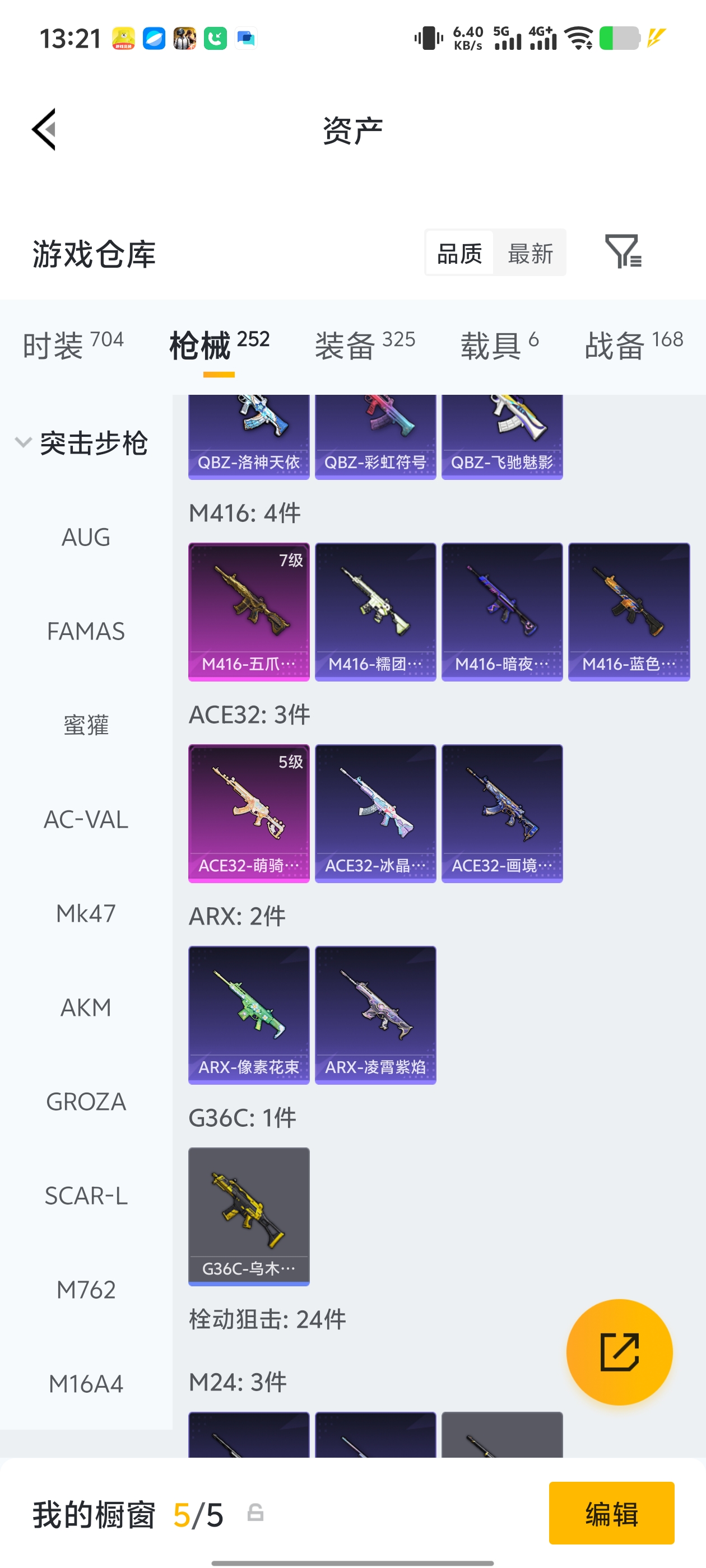Open the QBZ-彩虹符号 skin

[x=375, y=436]
